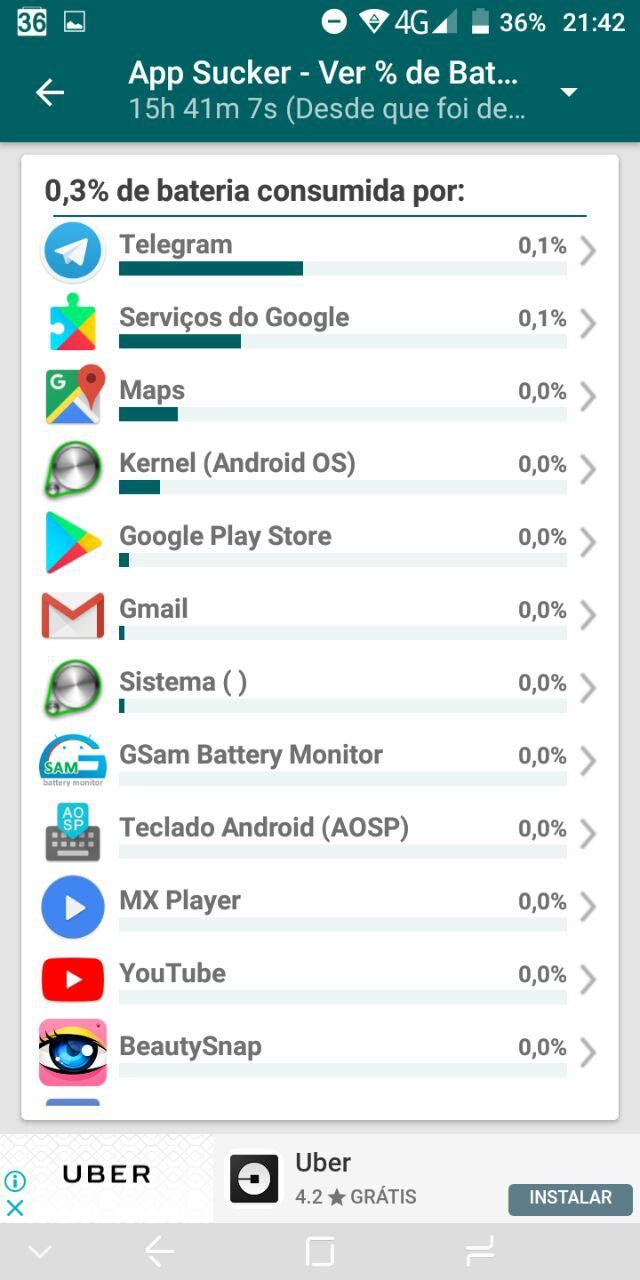Show Kernel (Android OS) consumption details

pyautogui.click(x=320, y=470)
